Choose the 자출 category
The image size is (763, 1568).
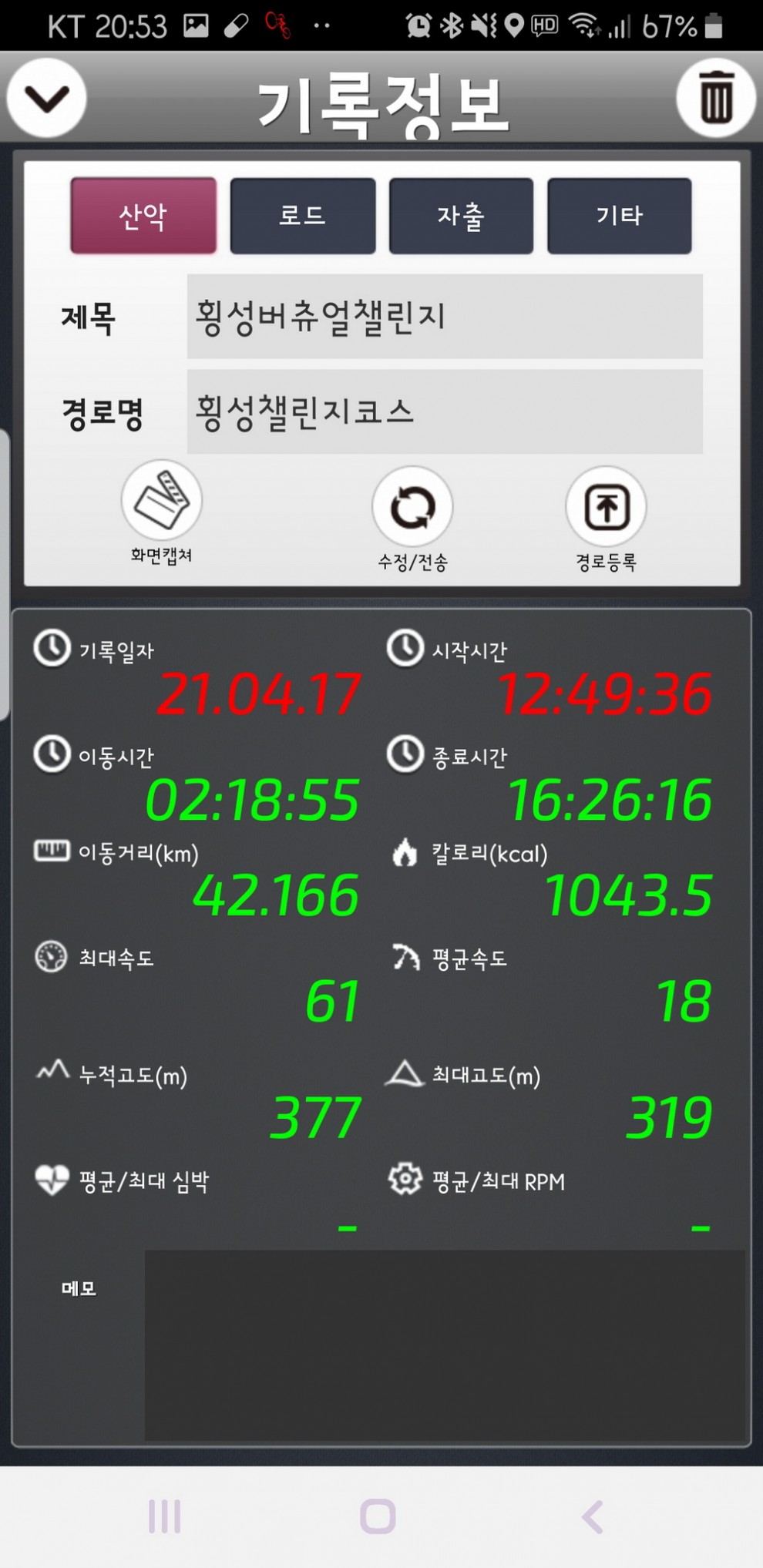click(x=461, y=216)
